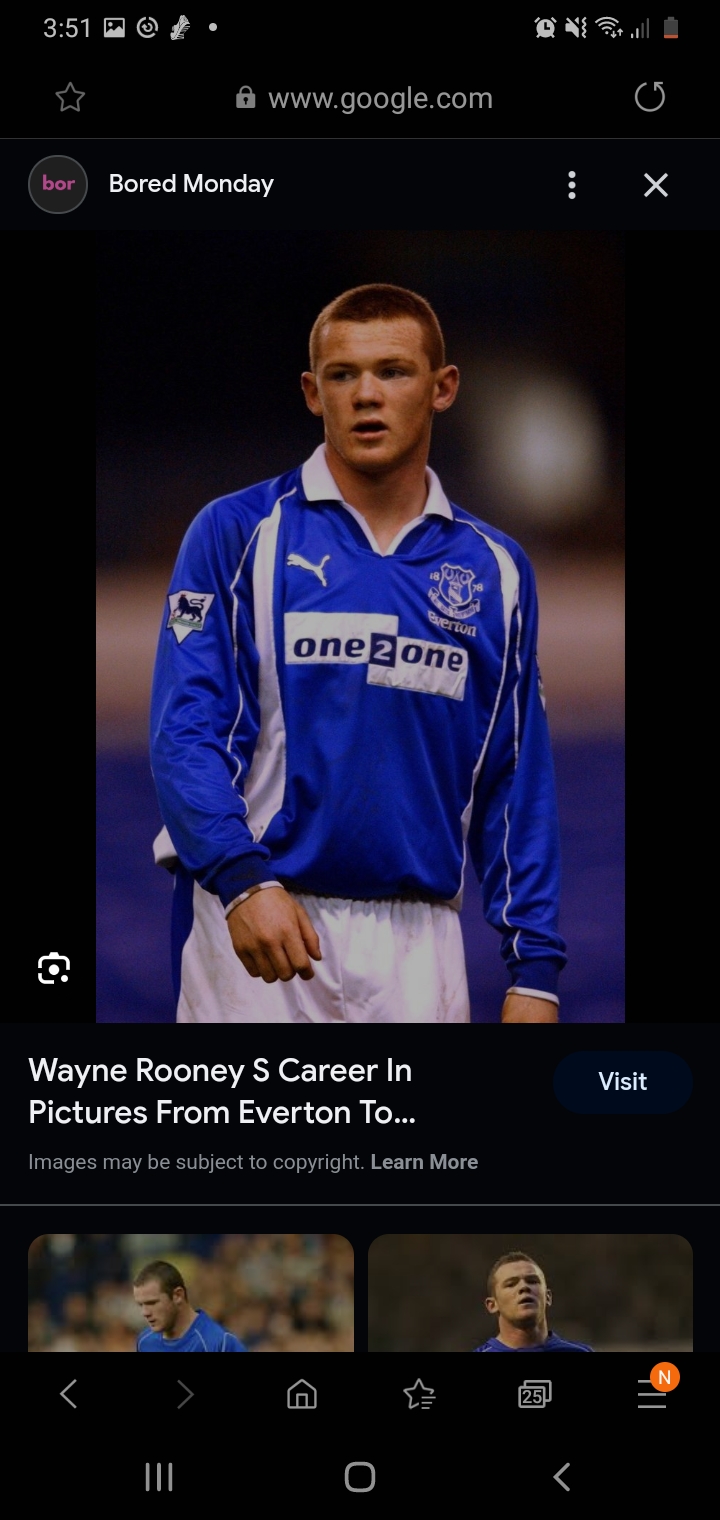Open the Wayne Rooney career article title

221,1091
